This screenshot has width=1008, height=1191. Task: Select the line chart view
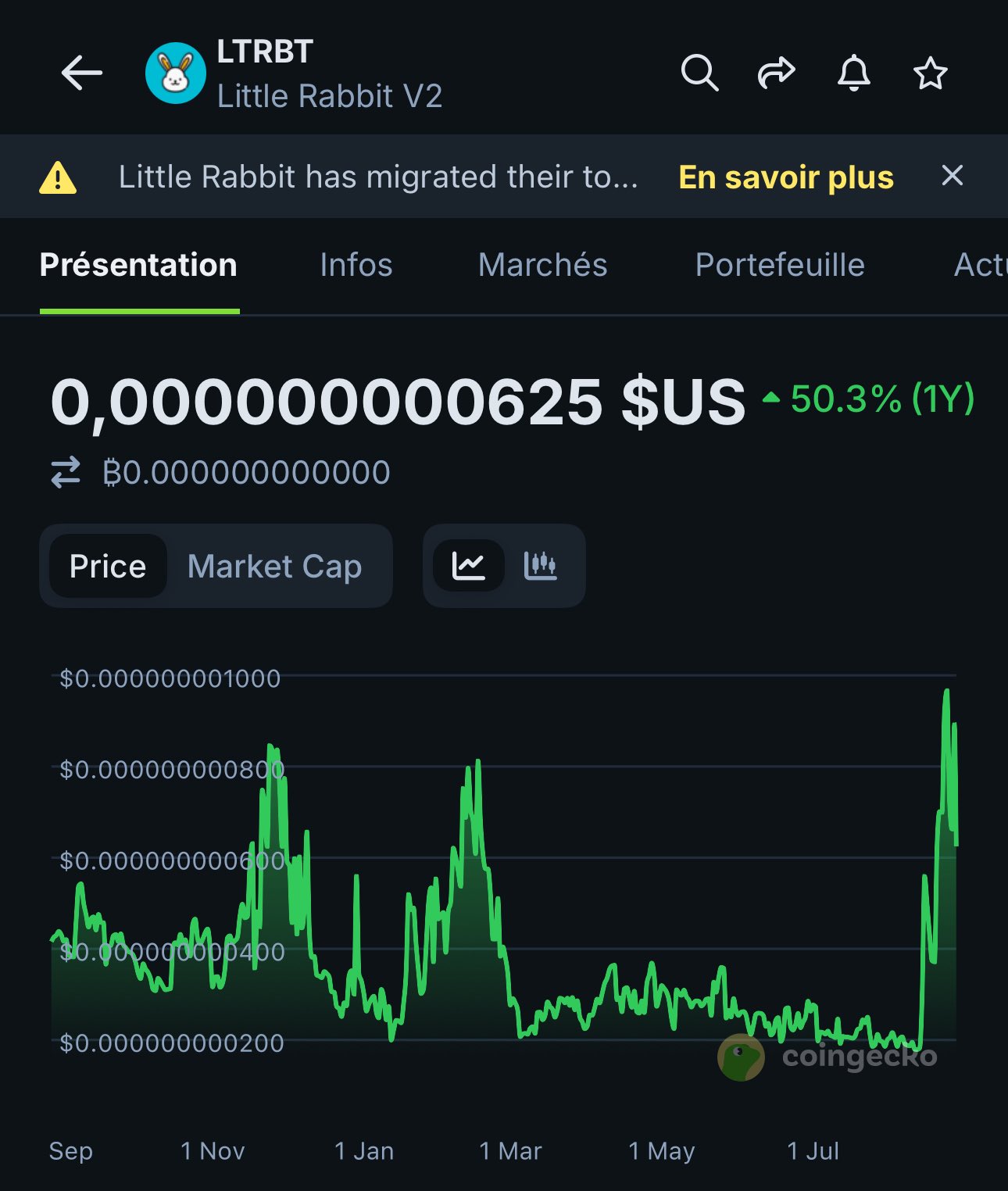(469, 565)
